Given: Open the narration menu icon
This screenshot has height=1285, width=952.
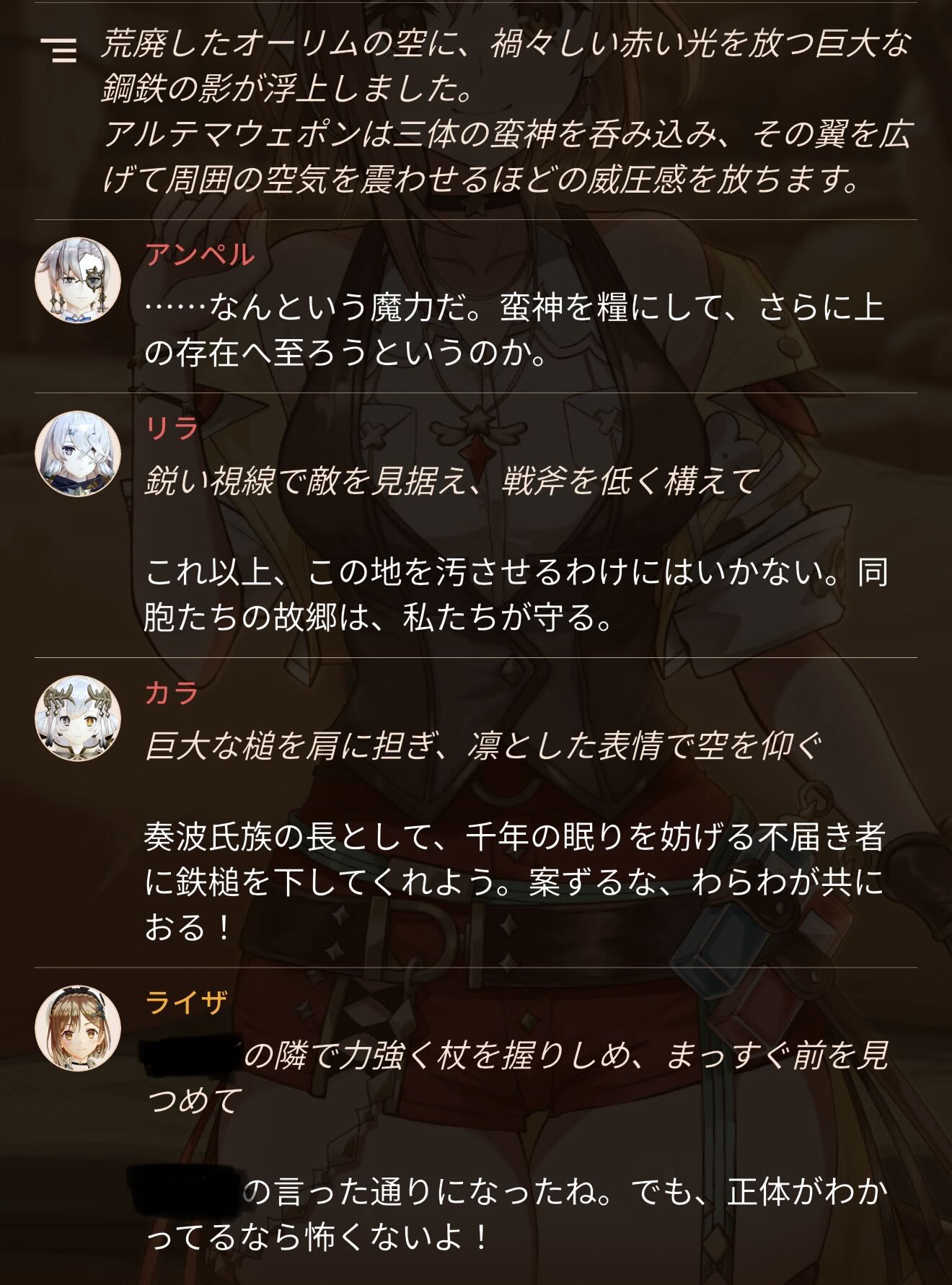Looking at the screenshot, I should click(x=58, y=49).
